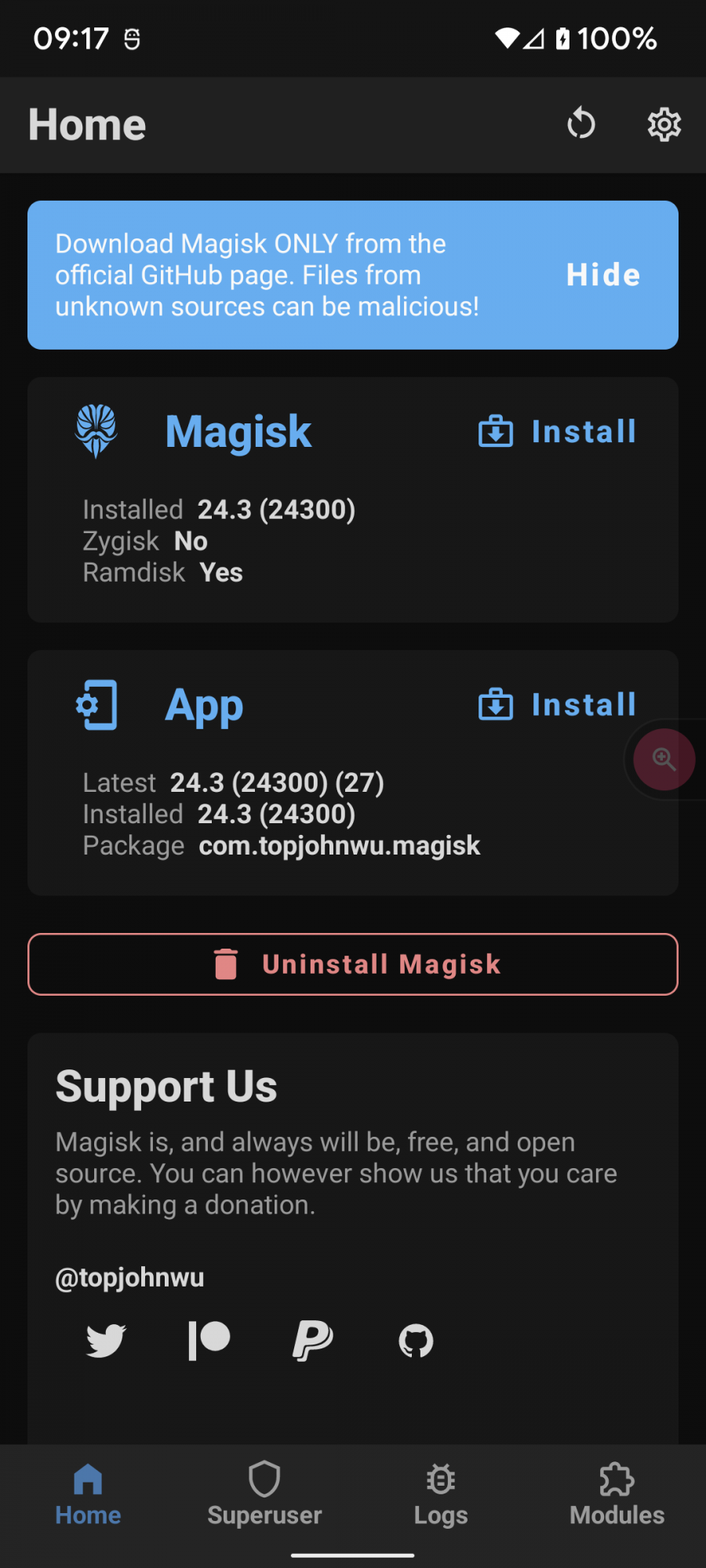Tap the refresh icon in the app bar
Image resolution: width=706 pixels, height=1568 pixels.
tap(581, 124)
